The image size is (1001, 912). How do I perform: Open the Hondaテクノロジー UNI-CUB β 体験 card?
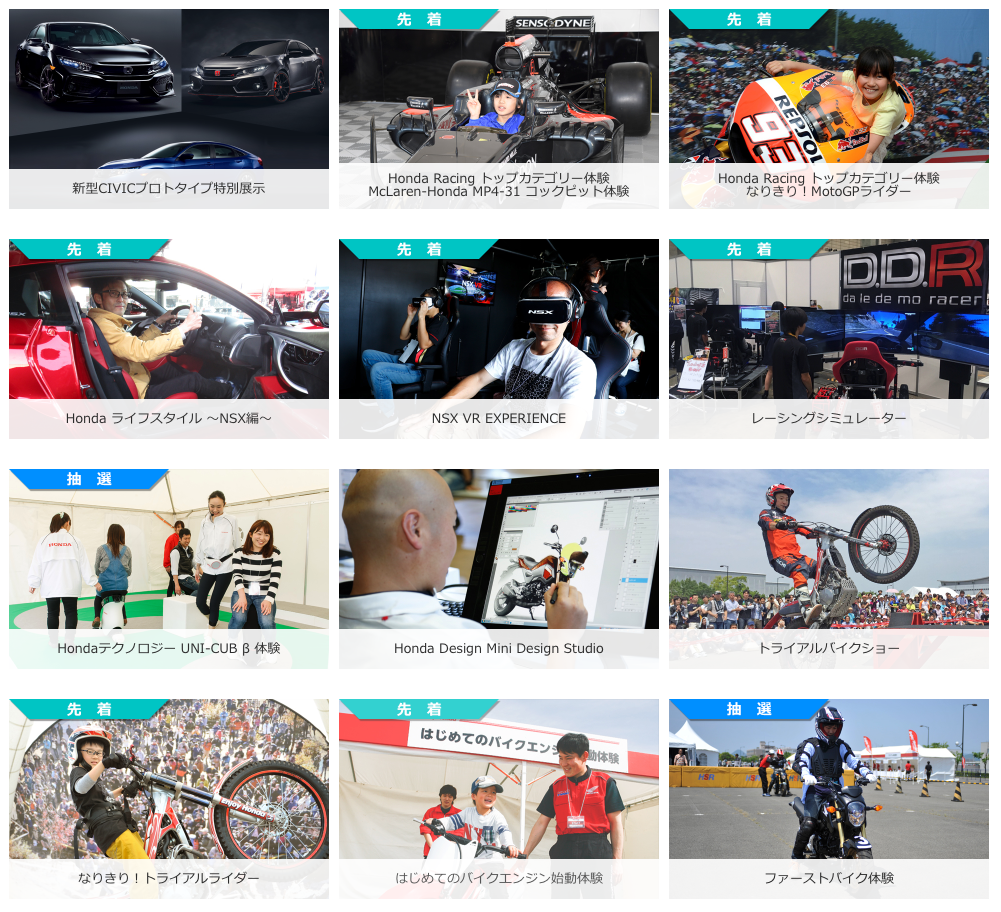click(169, 569)
